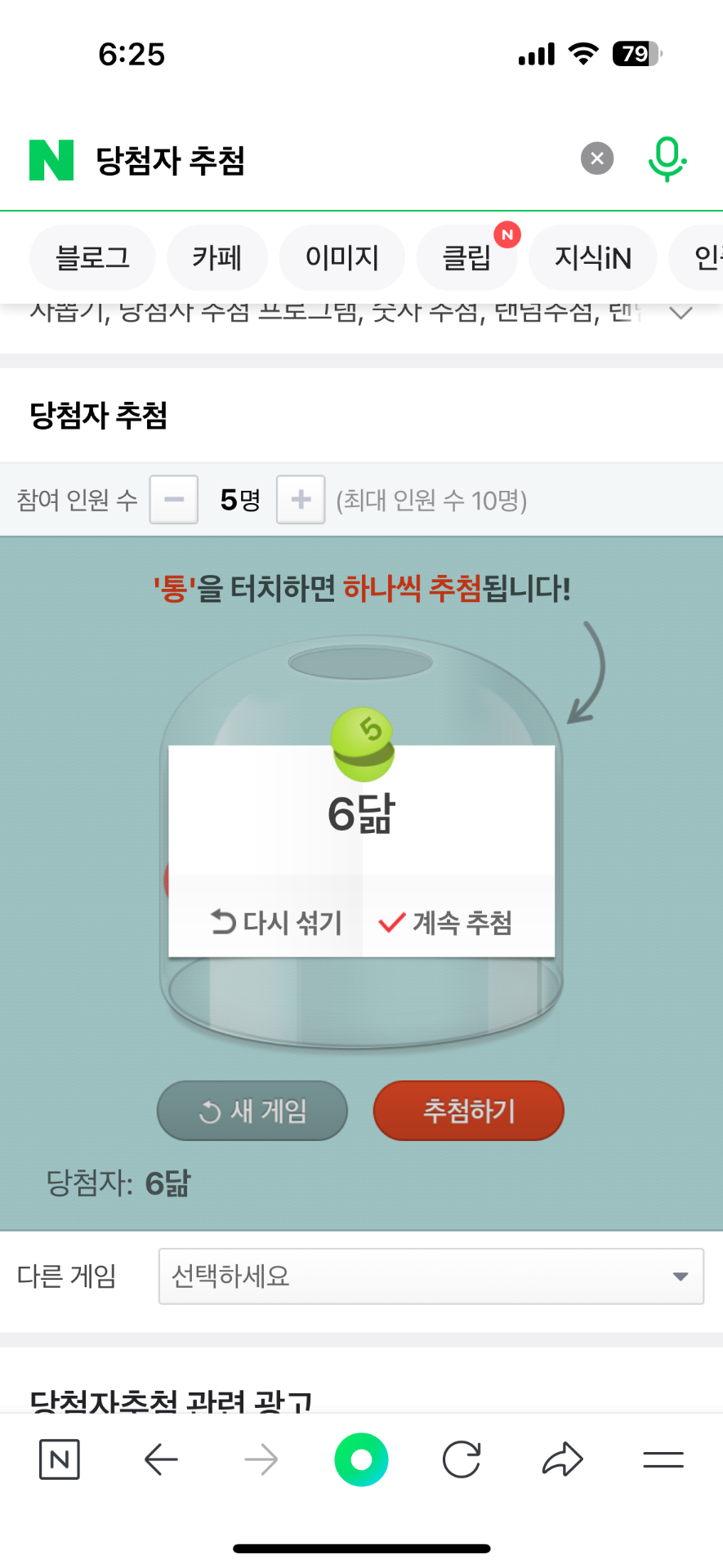Clear the search query text
723x1568 pixels.
(x=597, y=158)
